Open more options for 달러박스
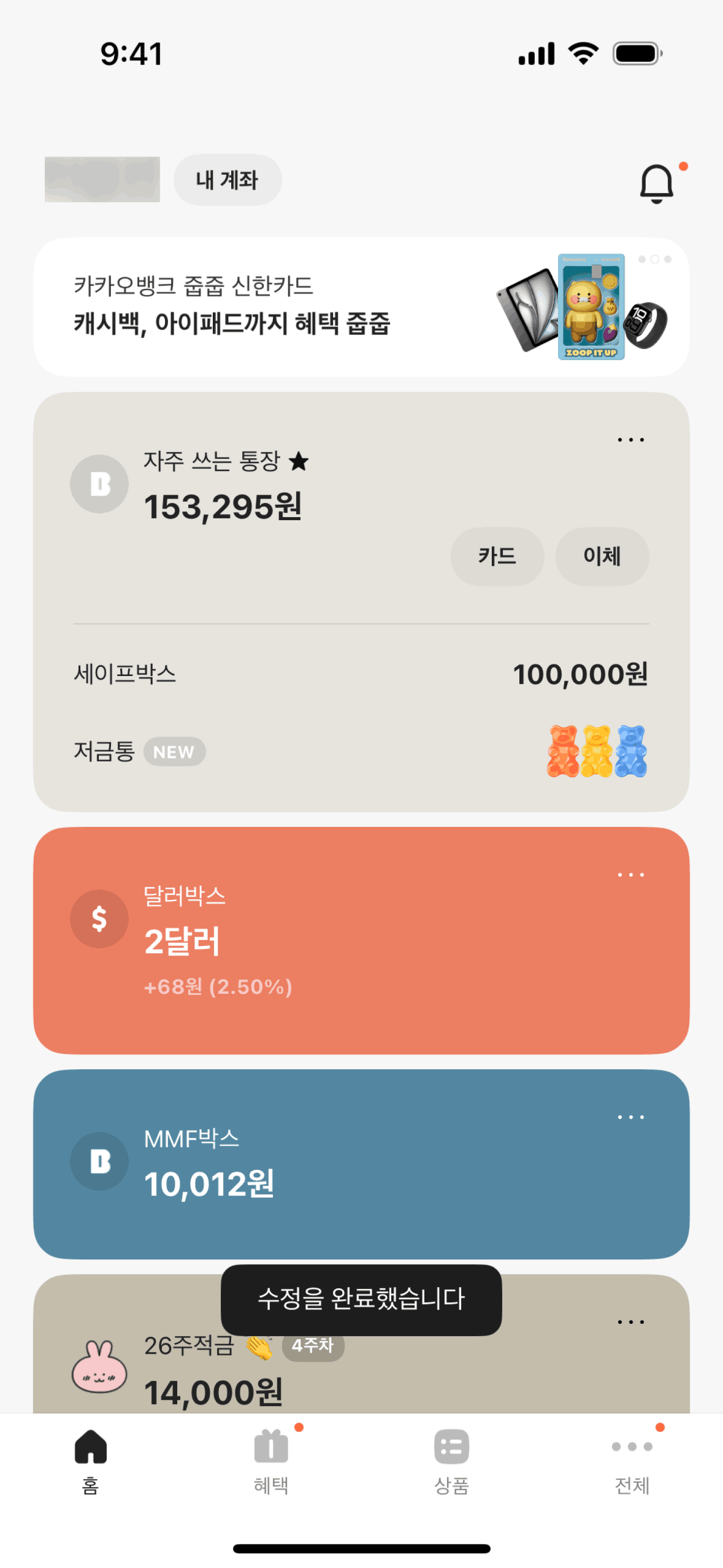This screenshot has width=723, height=1568. click(x=630, y=875)
